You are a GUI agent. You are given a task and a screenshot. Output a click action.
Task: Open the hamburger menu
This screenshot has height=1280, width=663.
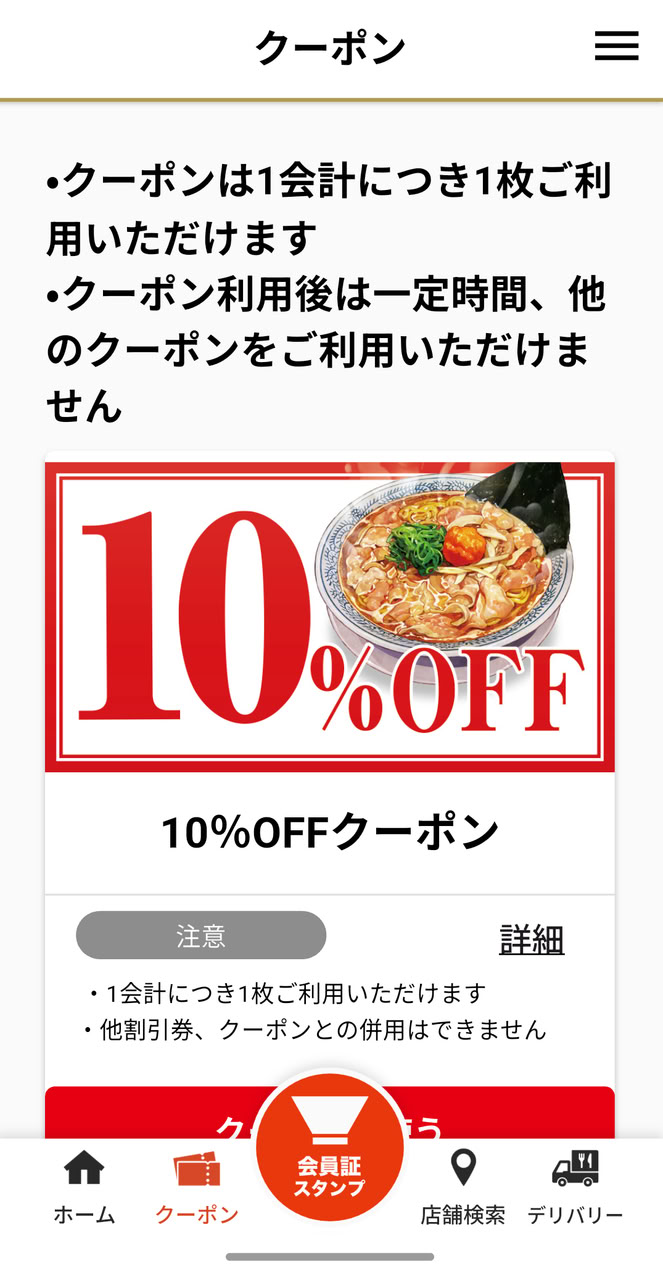(616, 46)
